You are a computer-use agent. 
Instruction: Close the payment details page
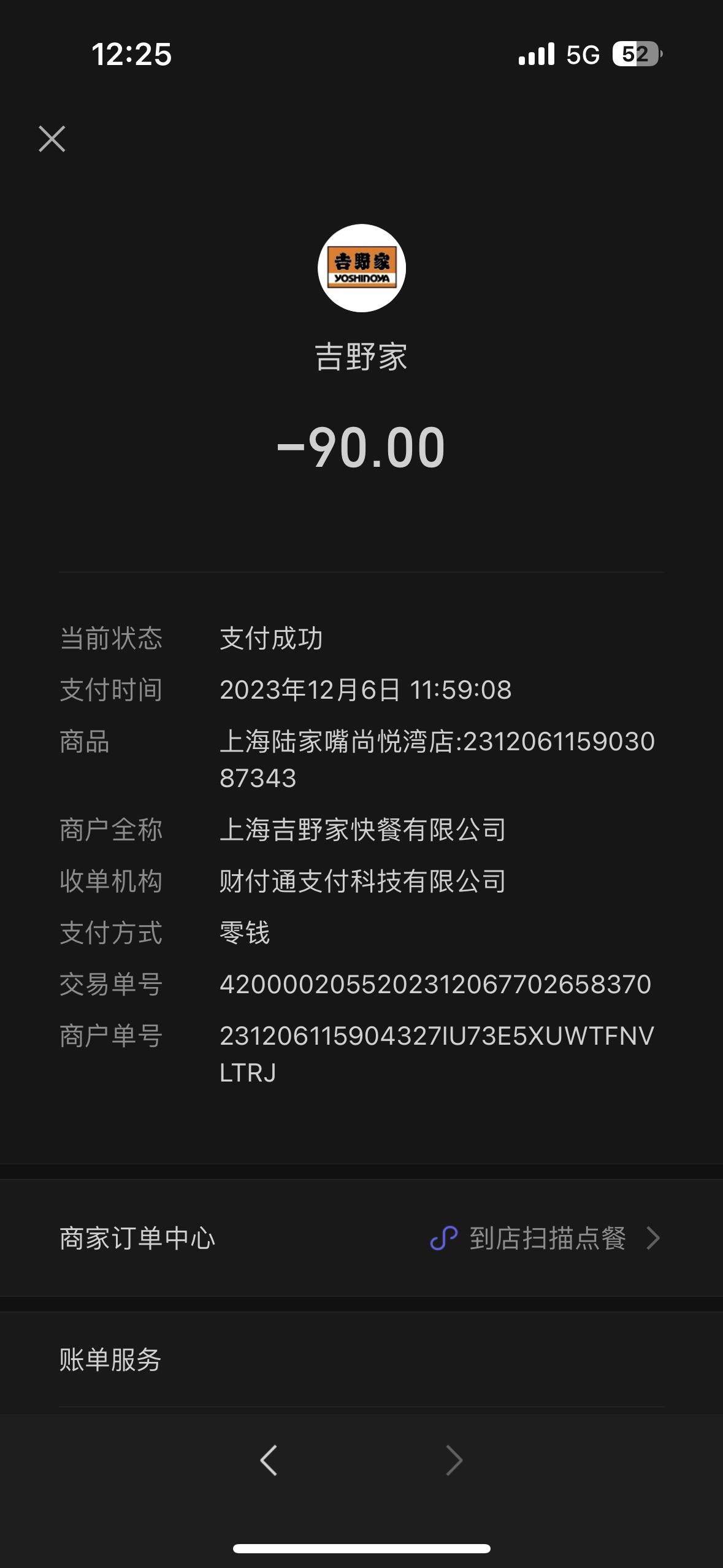point(52,139)
